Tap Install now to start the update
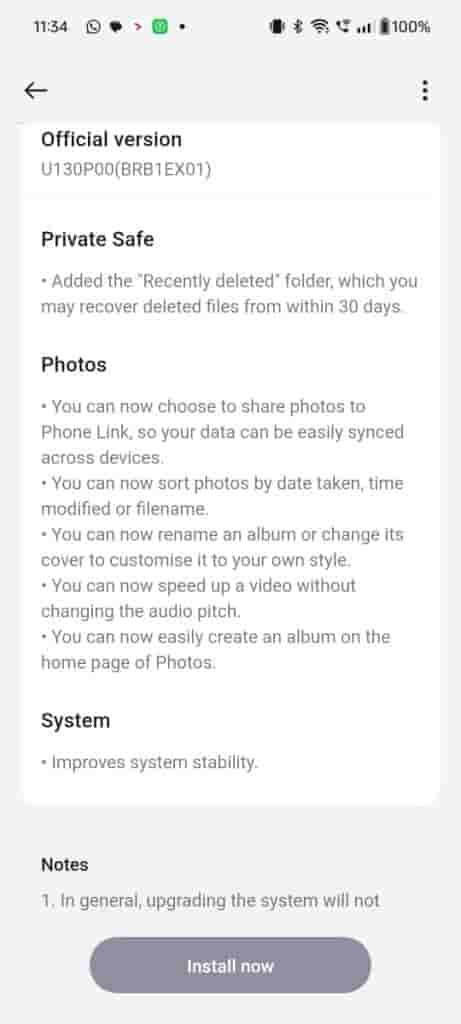 click(x=230, y=965)
